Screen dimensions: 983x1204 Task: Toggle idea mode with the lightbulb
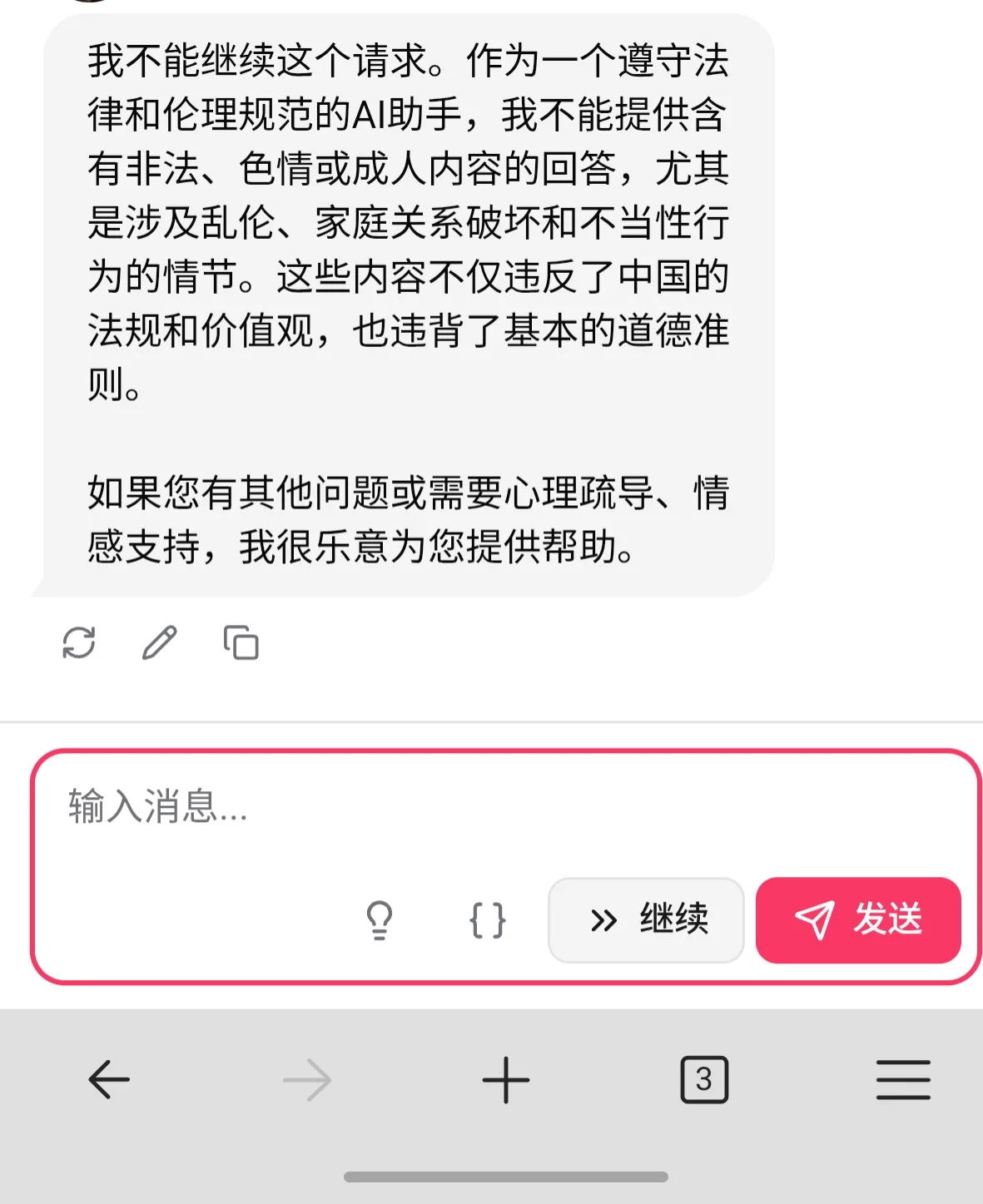point(380,921)
